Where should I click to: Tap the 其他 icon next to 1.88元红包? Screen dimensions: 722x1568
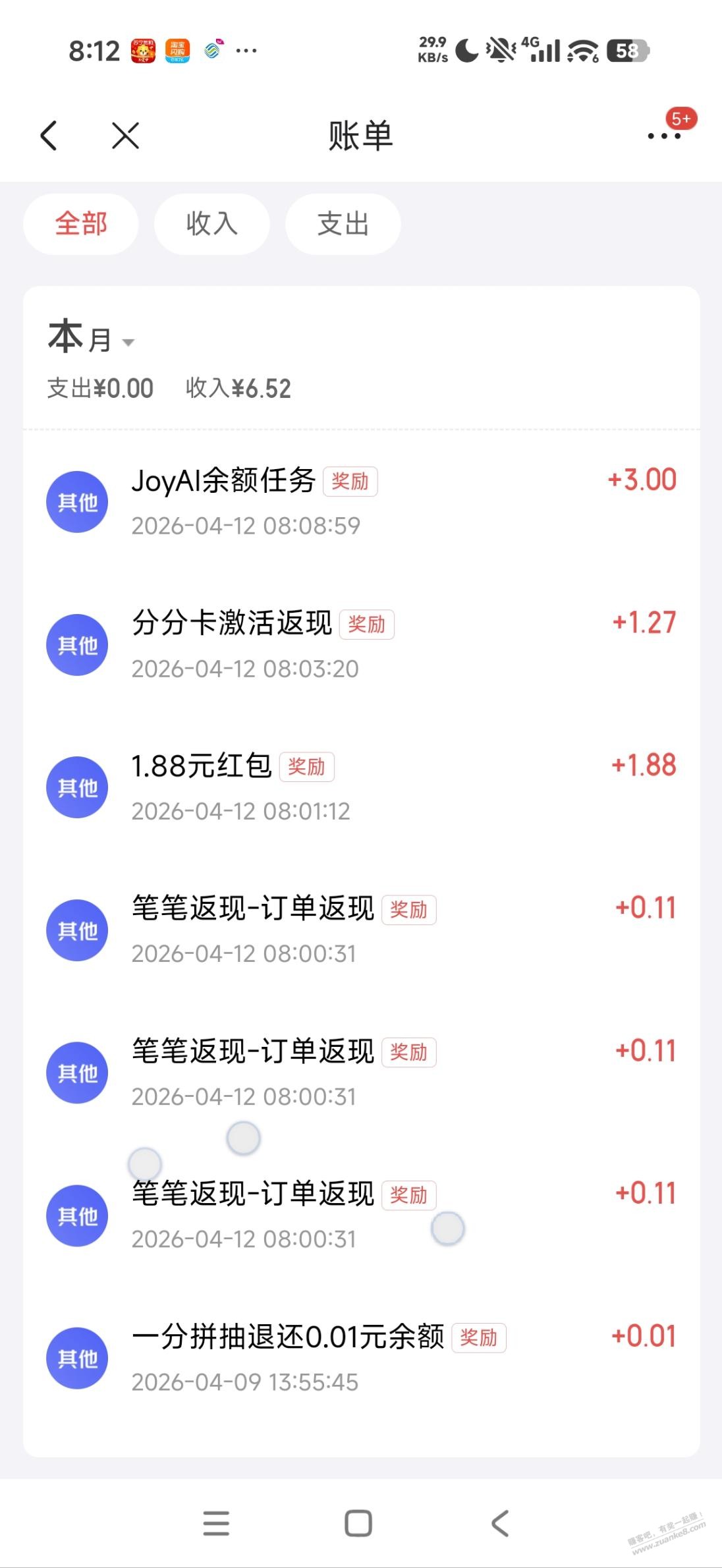77,787
